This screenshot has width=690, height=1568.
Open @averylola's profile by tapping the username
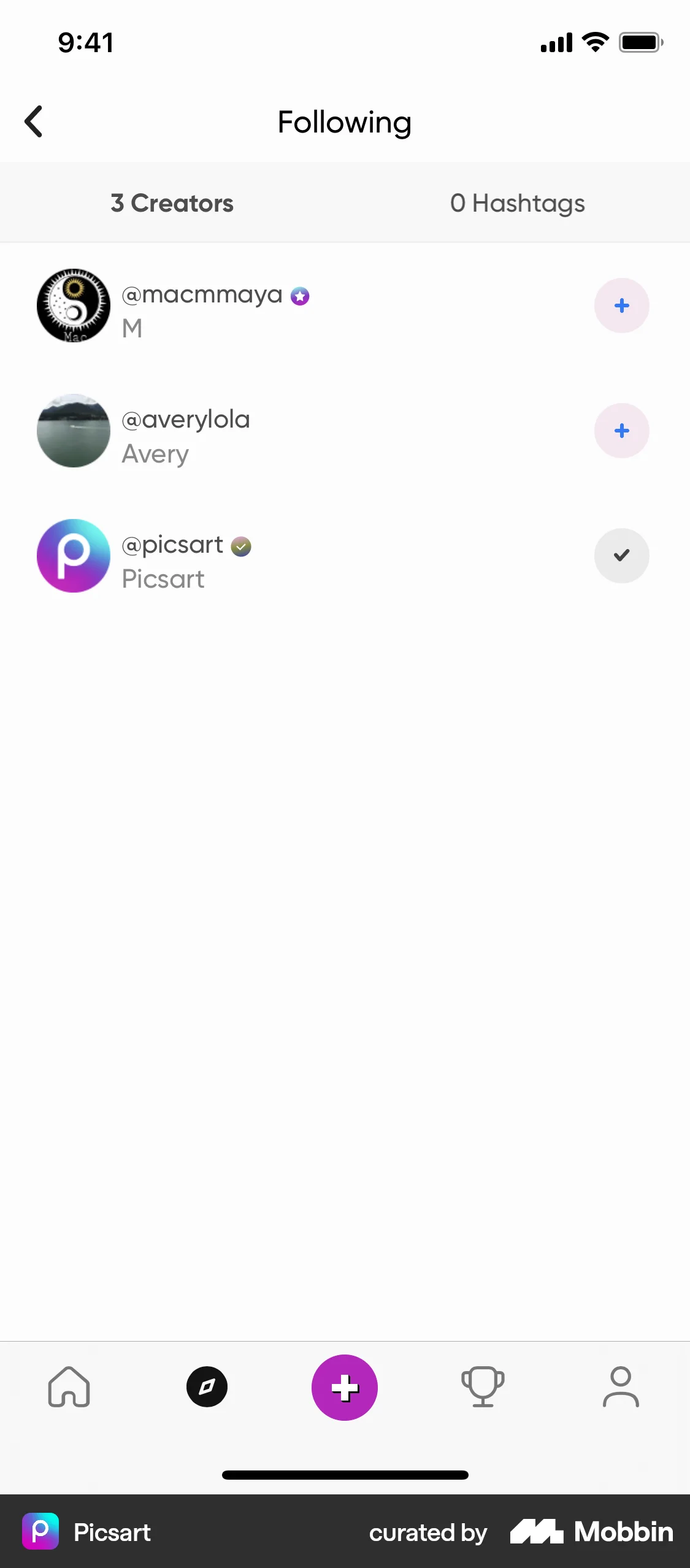click(x=185, y=420)
